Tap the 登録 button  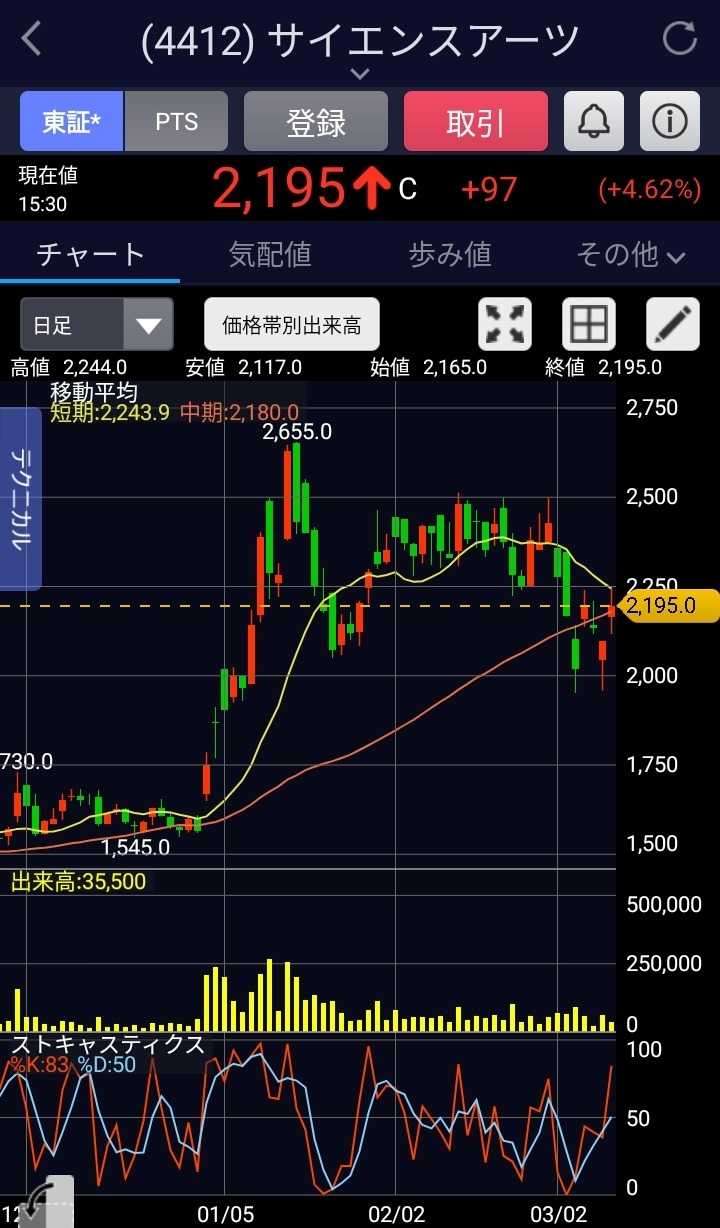316,122
